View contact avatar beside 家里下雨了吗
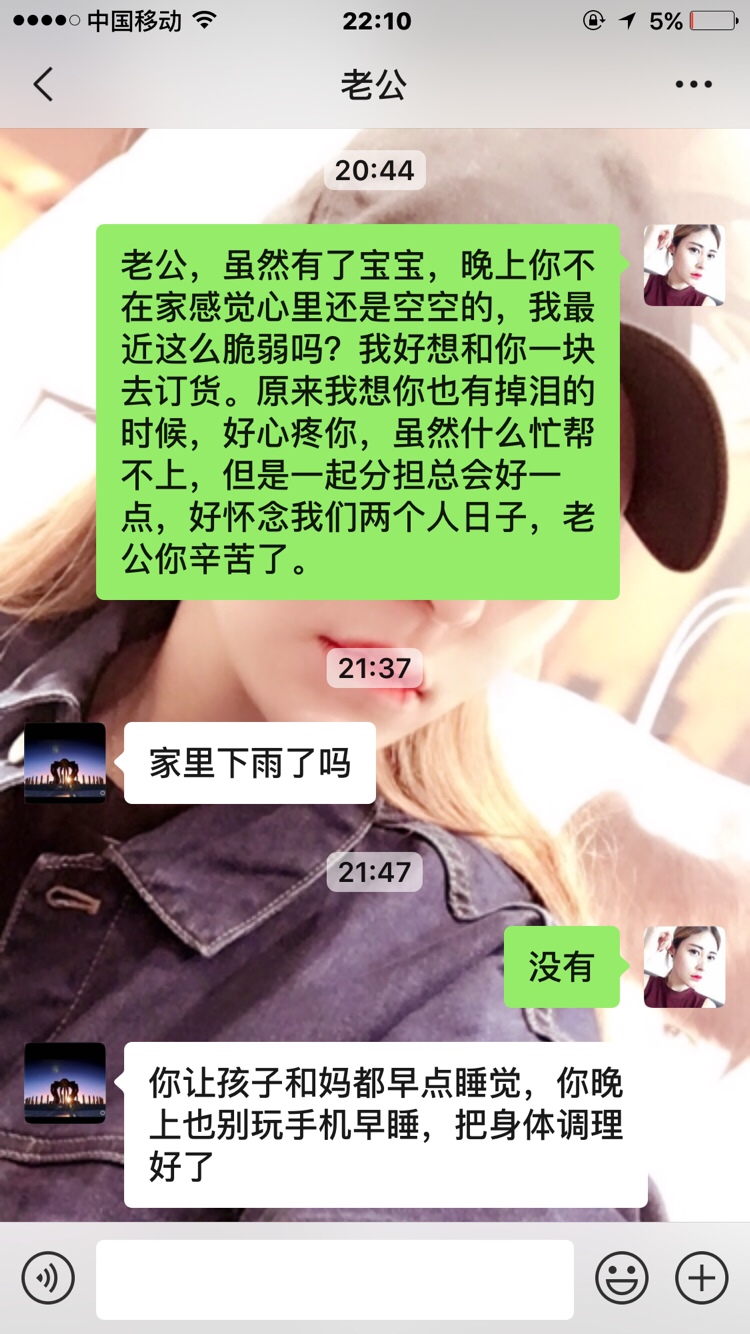Image resolution: width=750 pixels, height=1334 pixels. [x=65, y=762]
